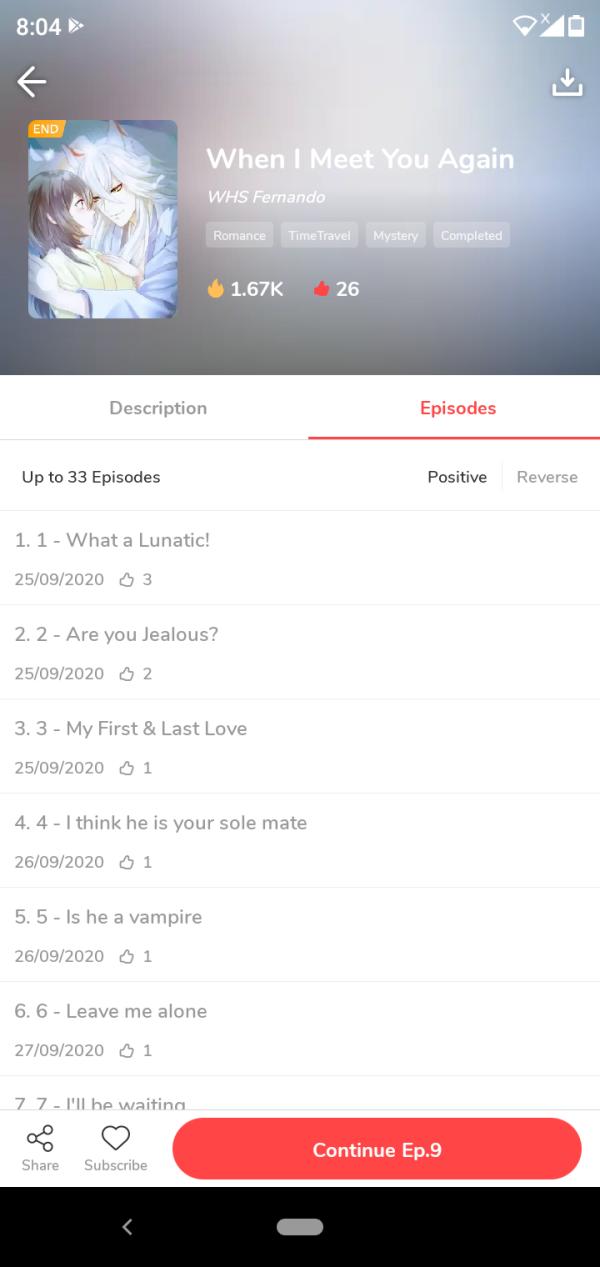Open episode 5 - Is he a vampire
The width and height of the screenshot is (600, 1267).
[x=300, y=934]
